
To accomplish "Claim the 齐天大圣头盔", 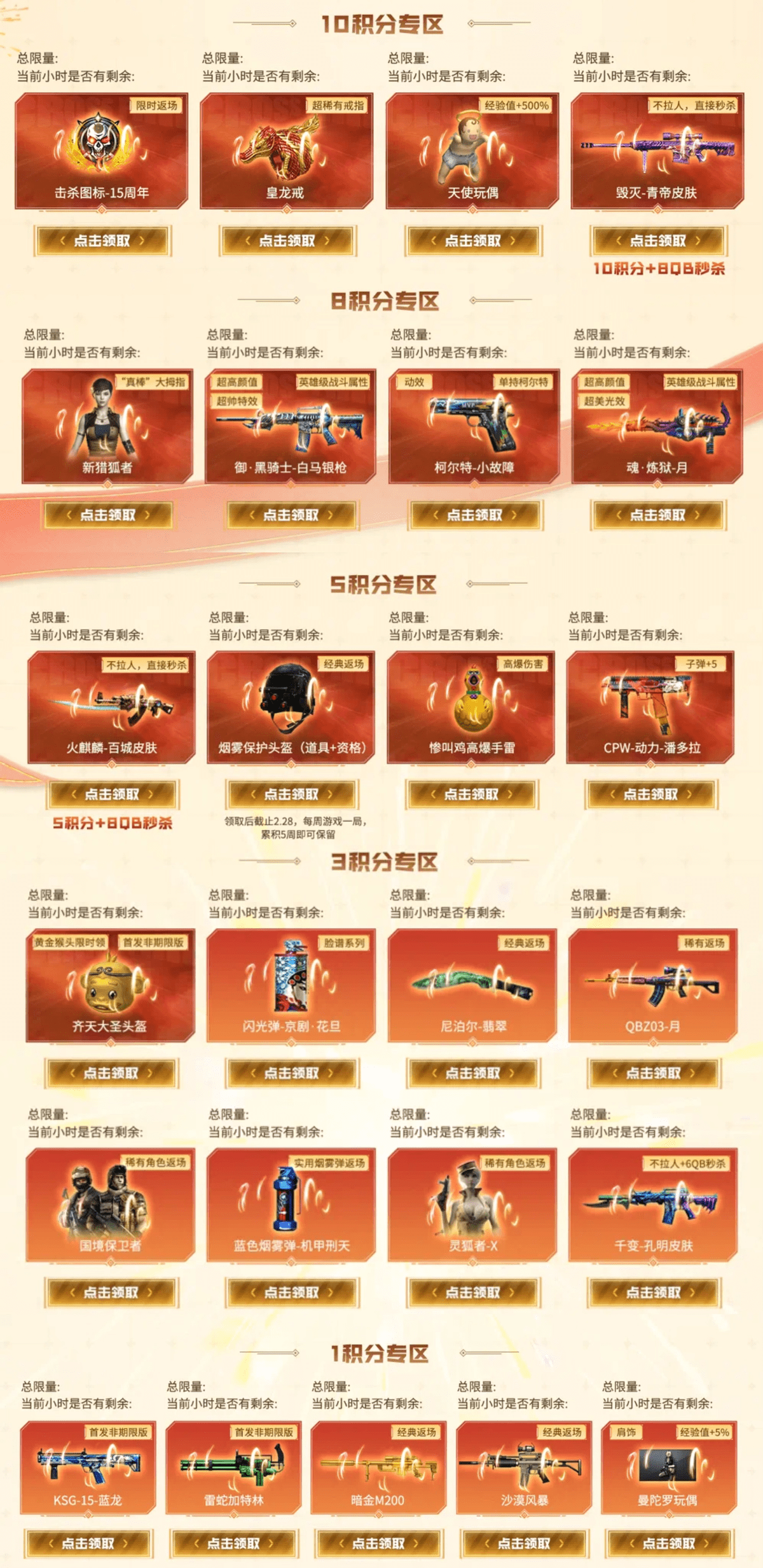I will coord(111,1074).
